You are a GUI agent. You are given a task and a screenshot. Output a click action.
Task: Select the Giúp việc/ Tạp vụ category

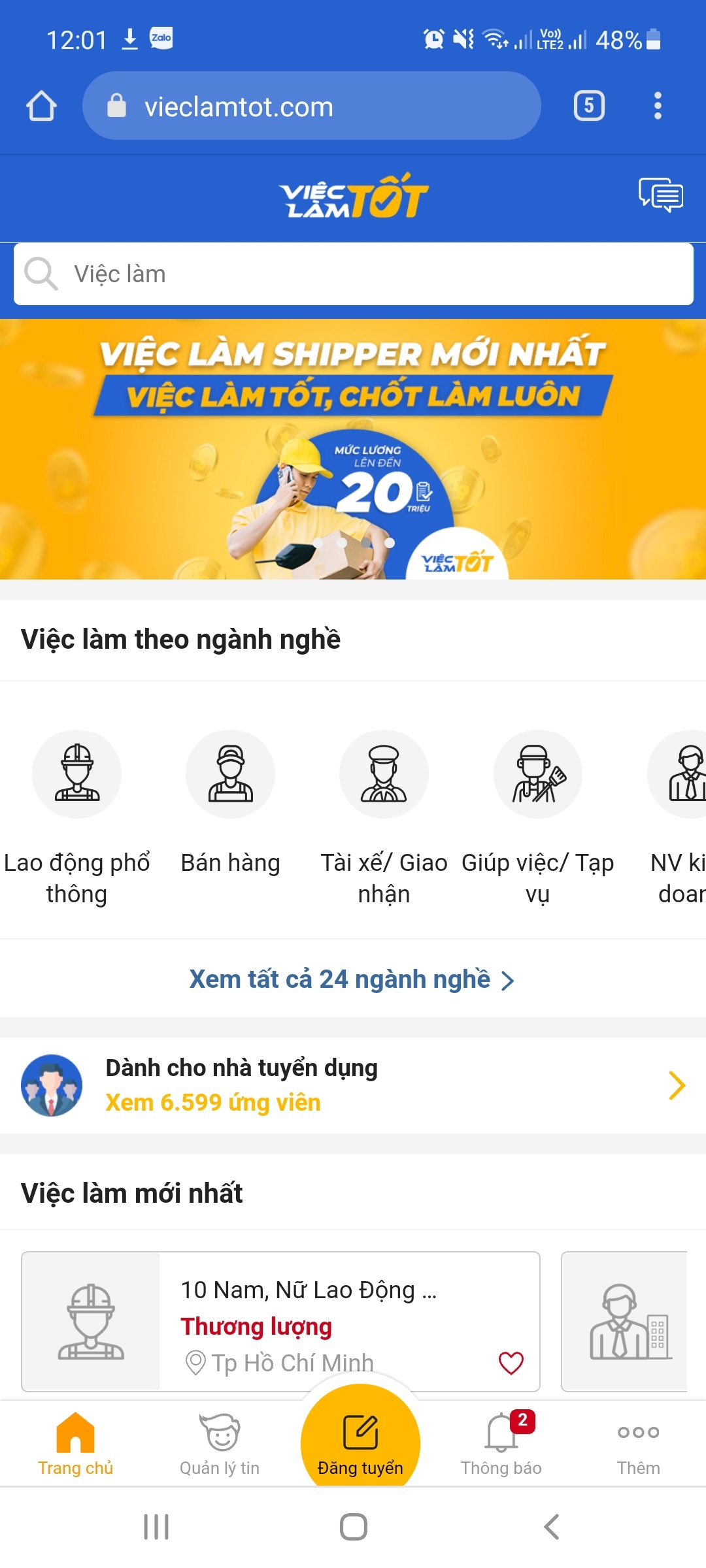537,817
